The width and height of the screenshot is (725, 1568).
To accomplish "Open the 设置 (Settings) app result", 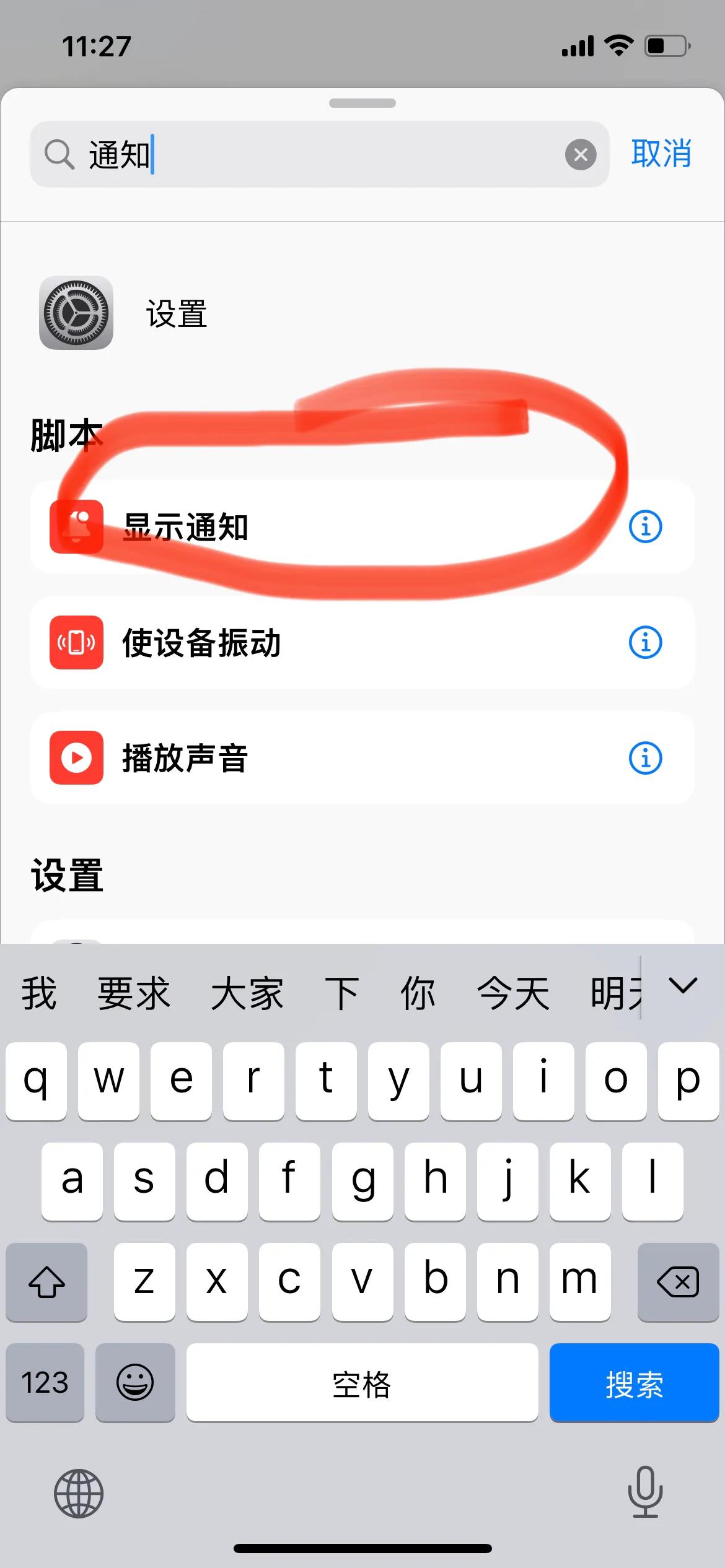I will pyautogui.click(x=175, y=315).
